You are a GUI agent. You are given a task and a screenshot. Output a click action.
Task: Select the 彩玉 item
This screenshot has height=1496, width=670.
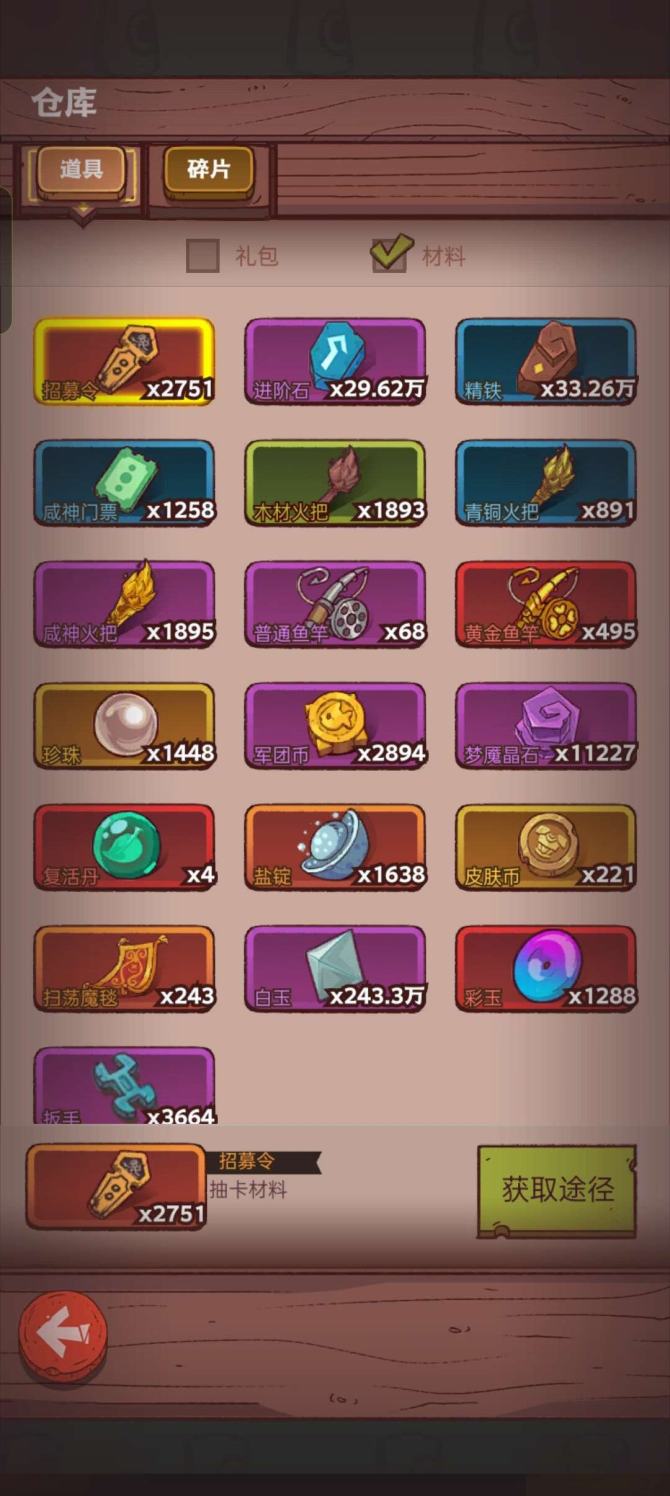point(546,969)
